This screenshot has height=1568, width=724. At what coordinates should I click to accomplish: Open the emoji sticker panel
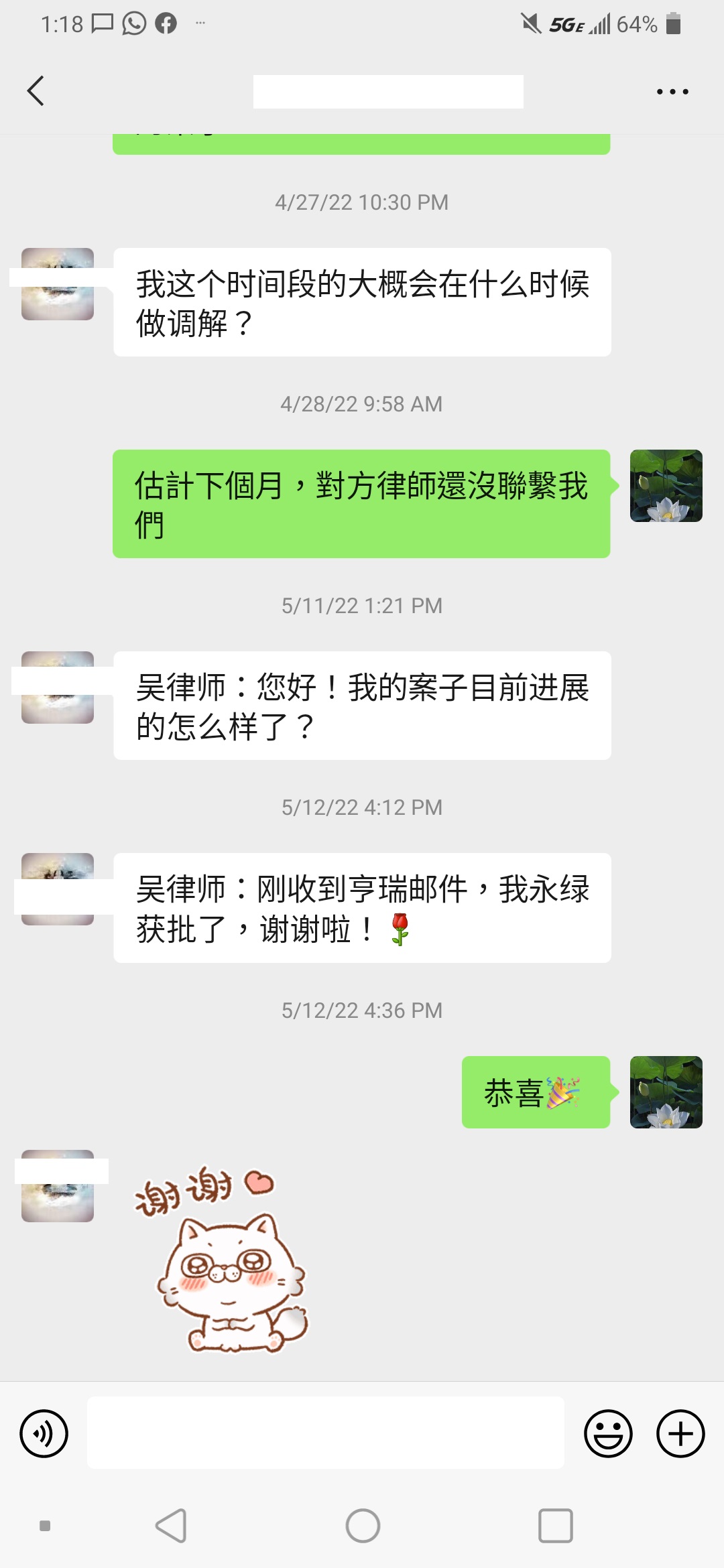coord(608,1433)
